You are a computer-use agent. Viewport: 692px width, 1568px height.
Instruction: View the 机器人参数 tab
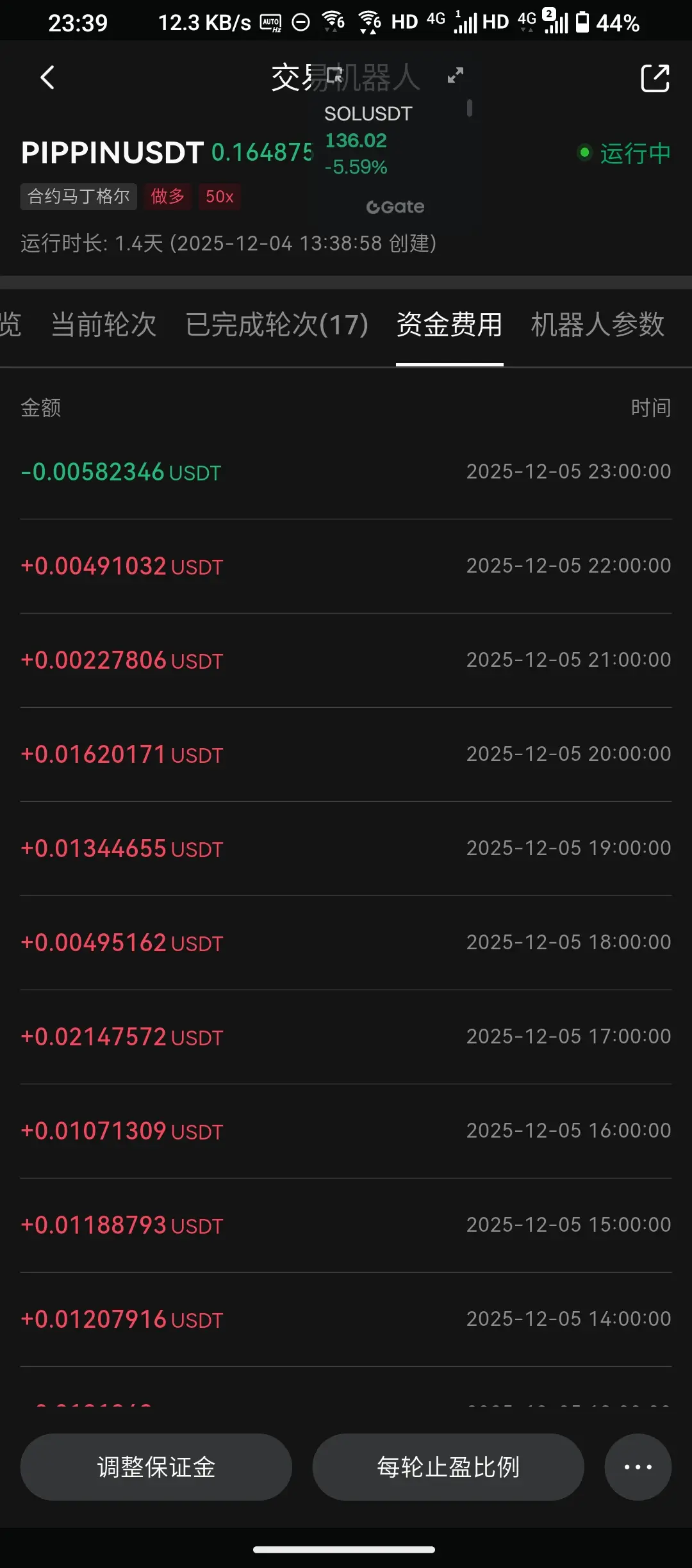pos(597,324)
